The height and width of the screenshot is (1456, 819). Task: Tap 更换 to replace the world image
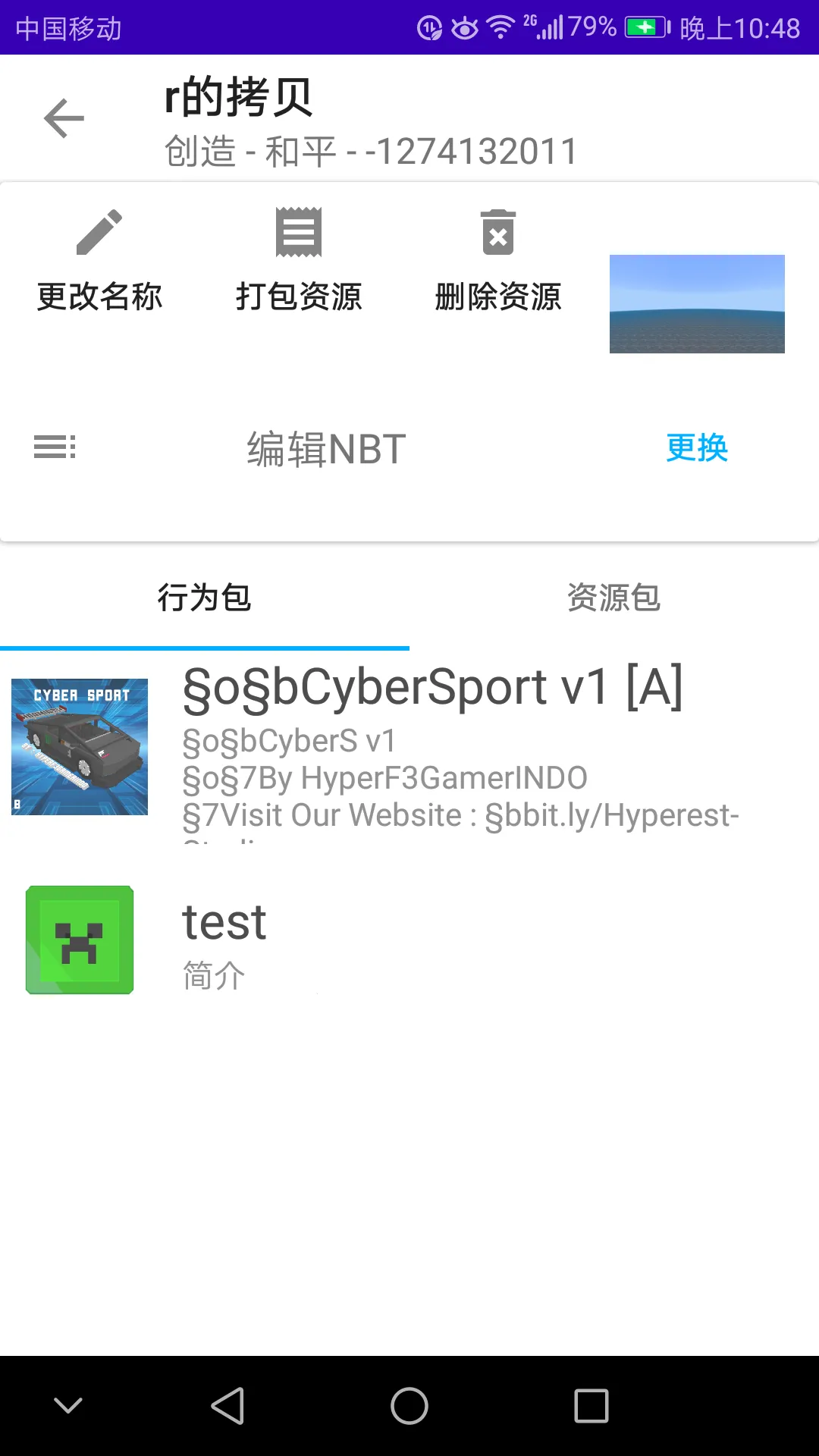697,447
